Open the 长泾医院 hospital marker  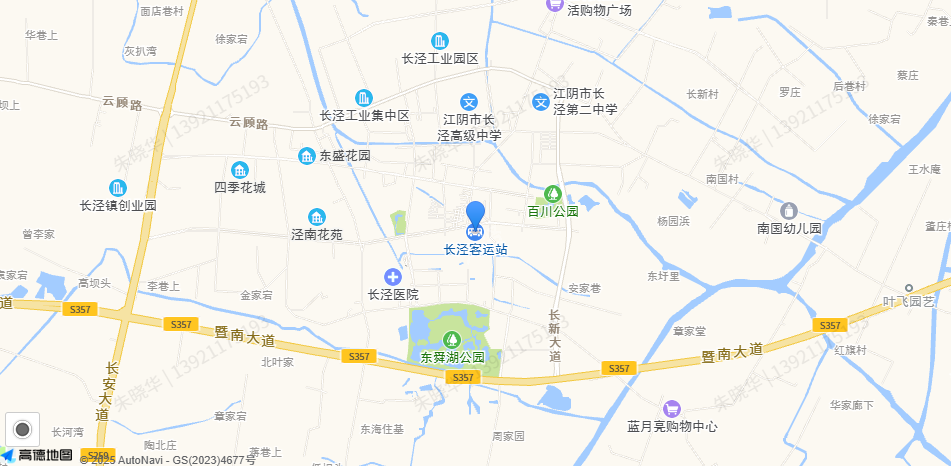(x=393, y=276)
